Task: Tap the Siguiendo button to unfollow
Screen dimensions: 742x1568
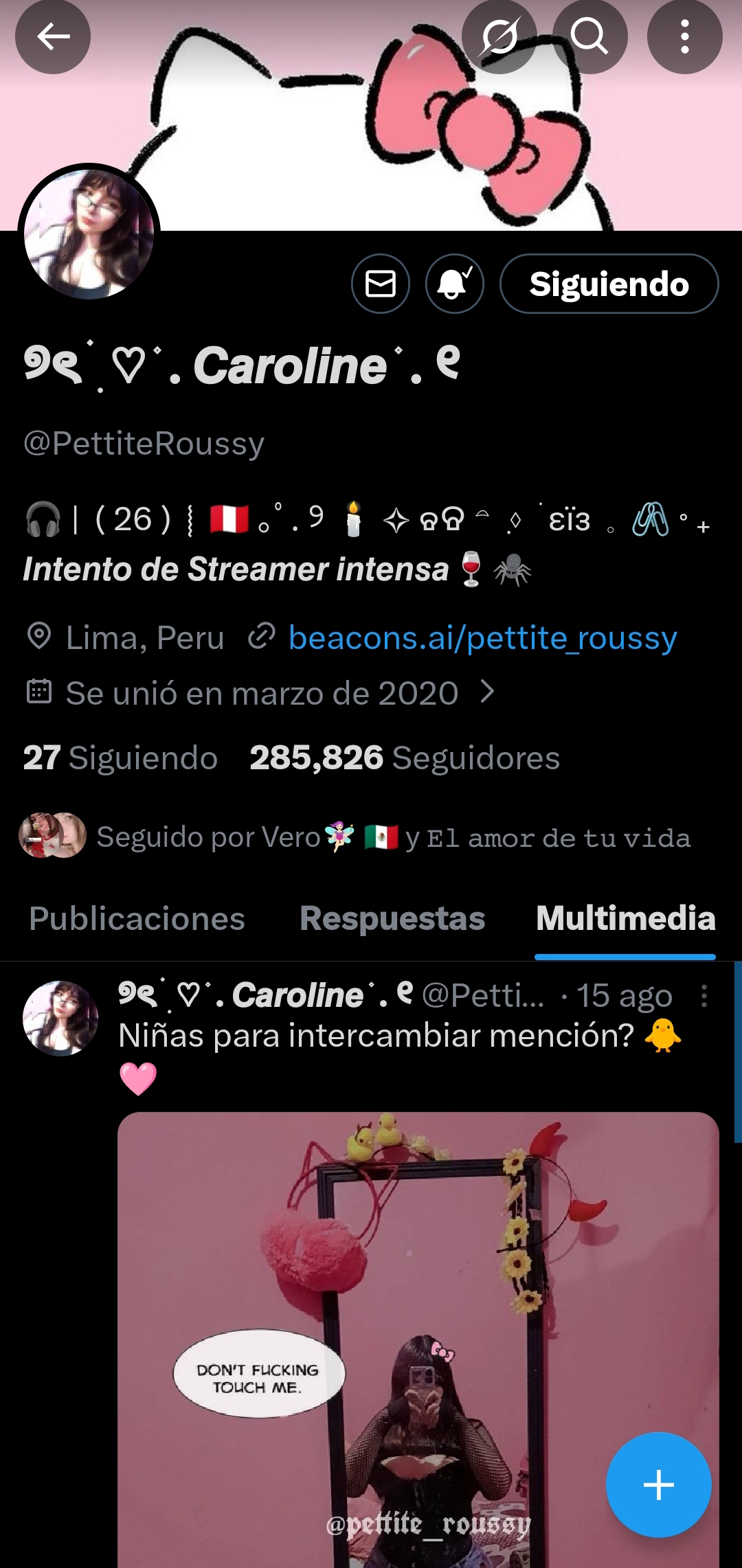Action: (x=609, y=284)
